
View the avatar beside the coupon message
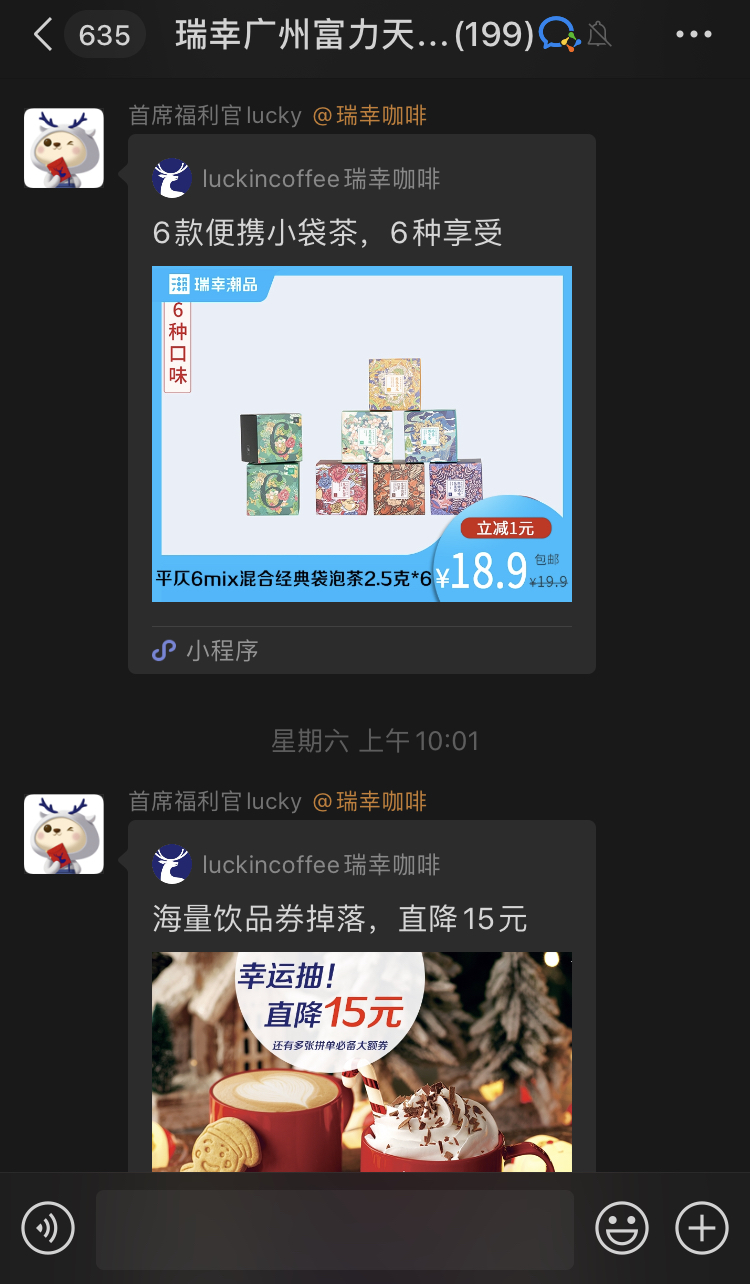[64, 834]
